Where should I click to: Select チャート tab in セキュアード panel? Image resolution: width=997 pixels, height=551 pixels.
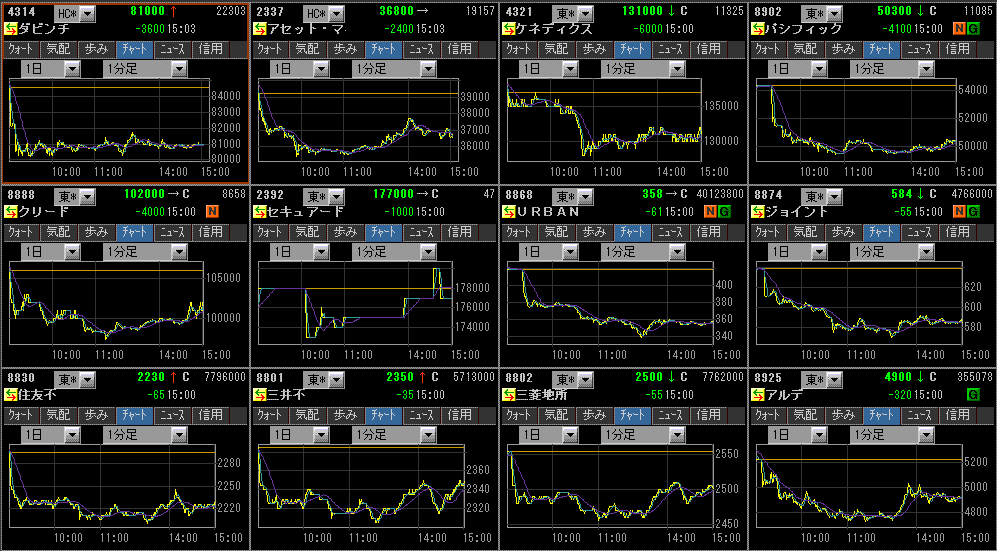(383, 231)
